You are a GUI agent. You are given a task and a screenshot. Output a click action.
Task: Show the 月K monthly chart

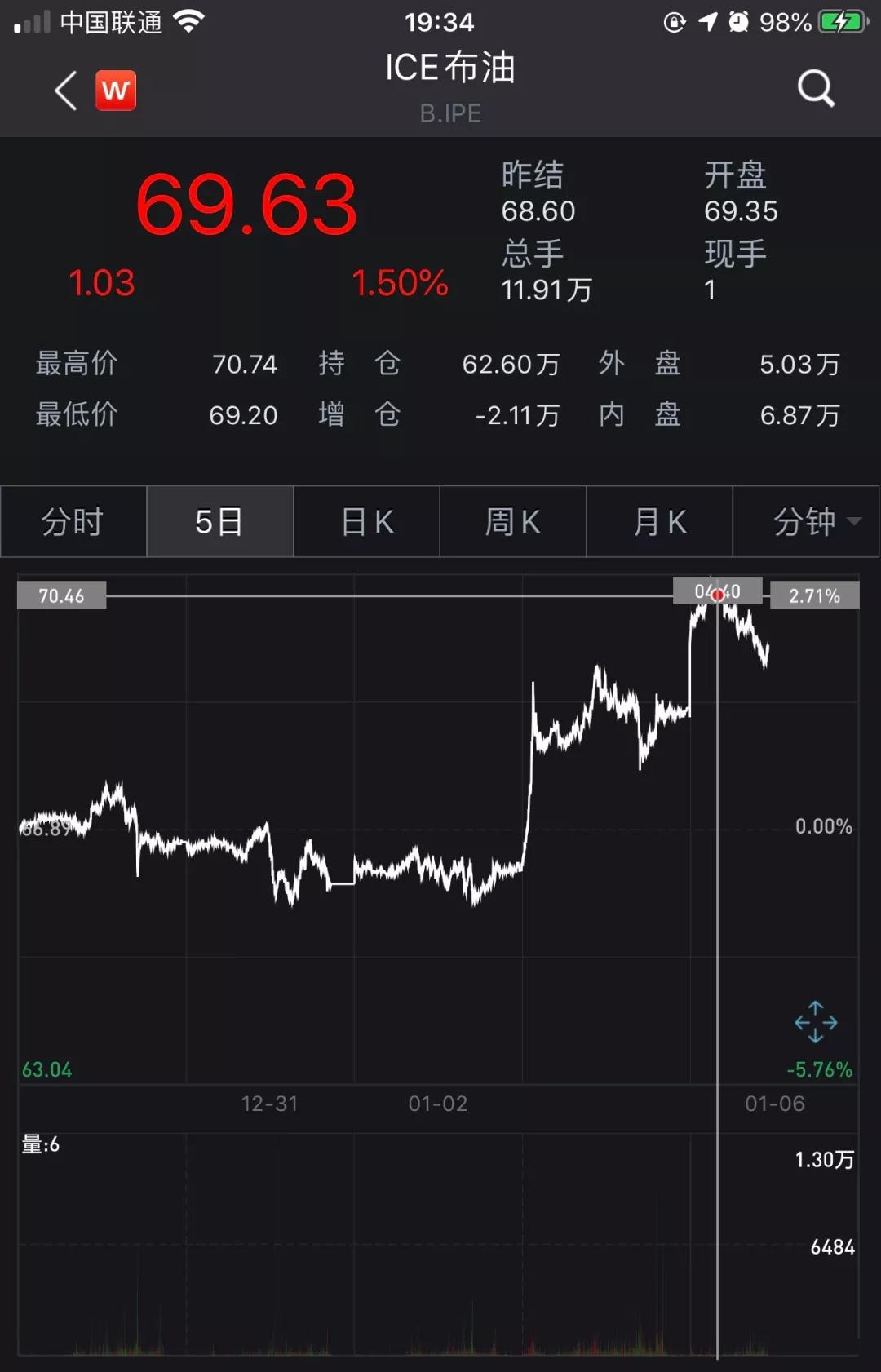pyautogui.click(x=659, y=521)
